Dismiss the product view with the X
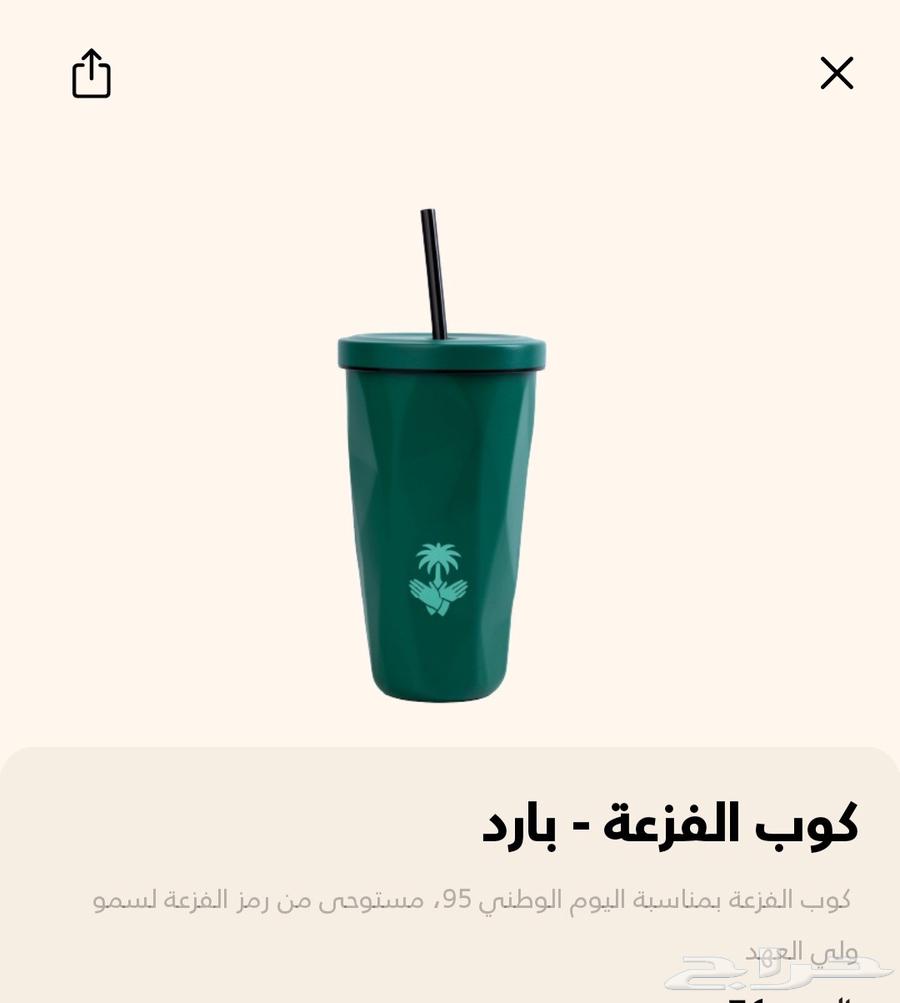Screen dimensions: 900x1003 pyautogui.click(x=837, y=73)
